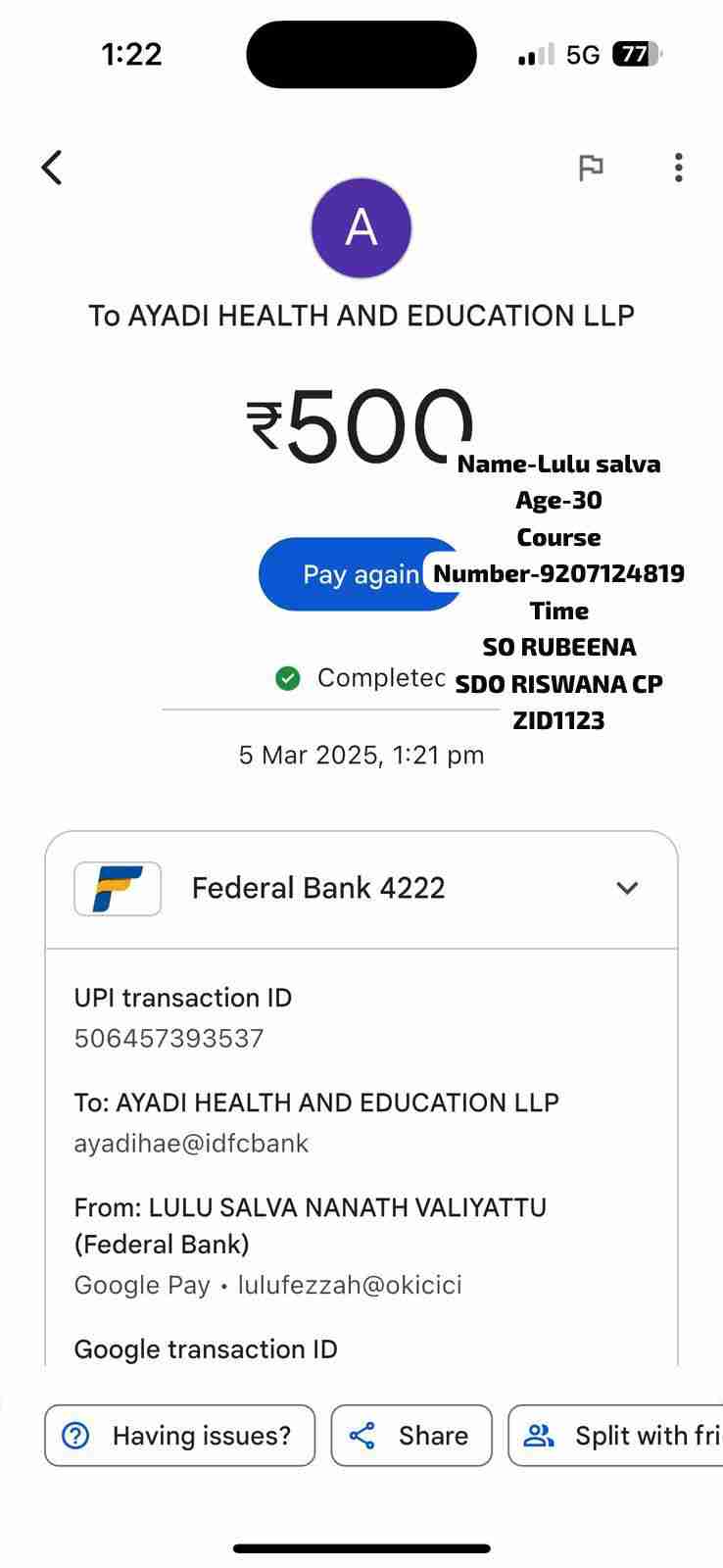Open the three-dot overflow menu
The image size is (723, 1568).
click(678, 168)
